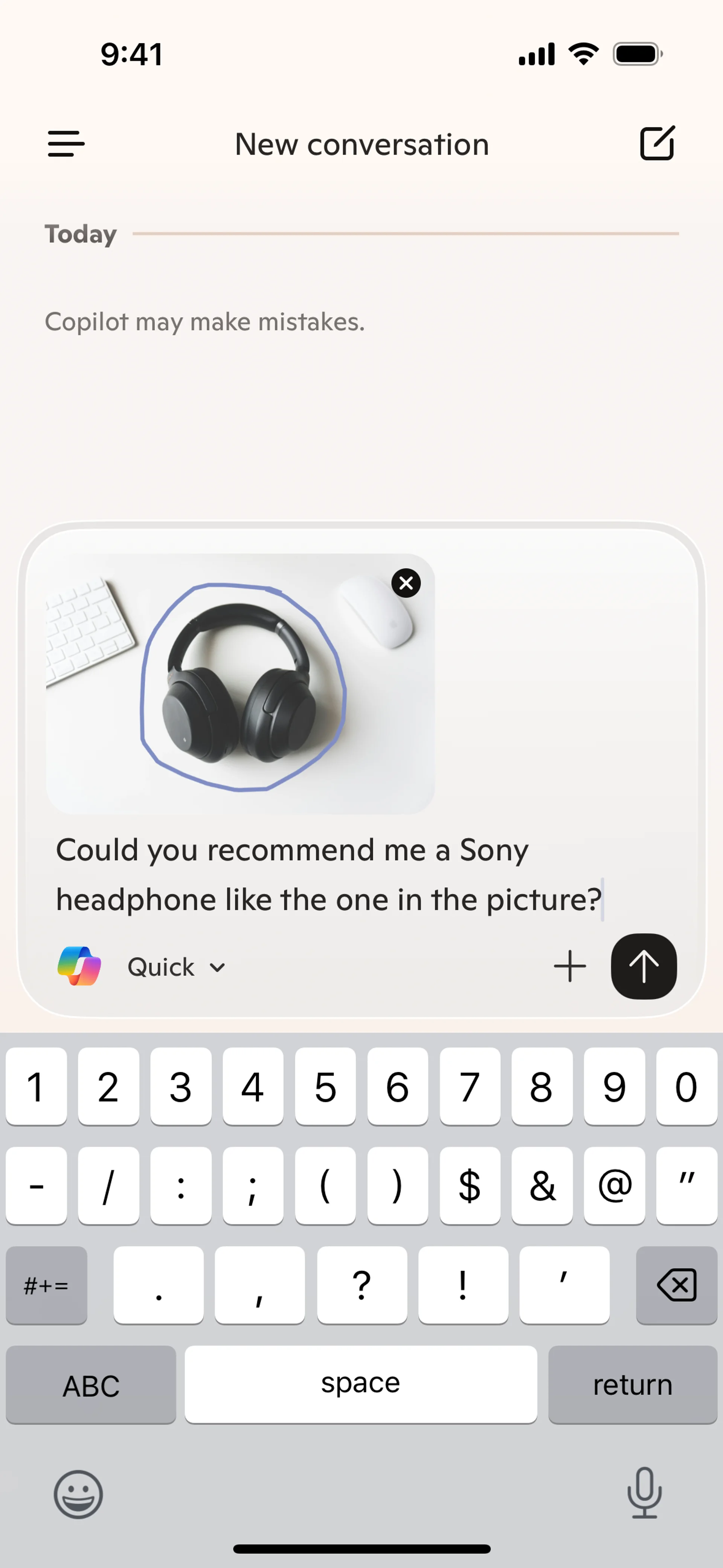Screen dimensions: 723x1568
Task: Switch to the #+= symbols keyboard
Action: tap(46, 1285)
